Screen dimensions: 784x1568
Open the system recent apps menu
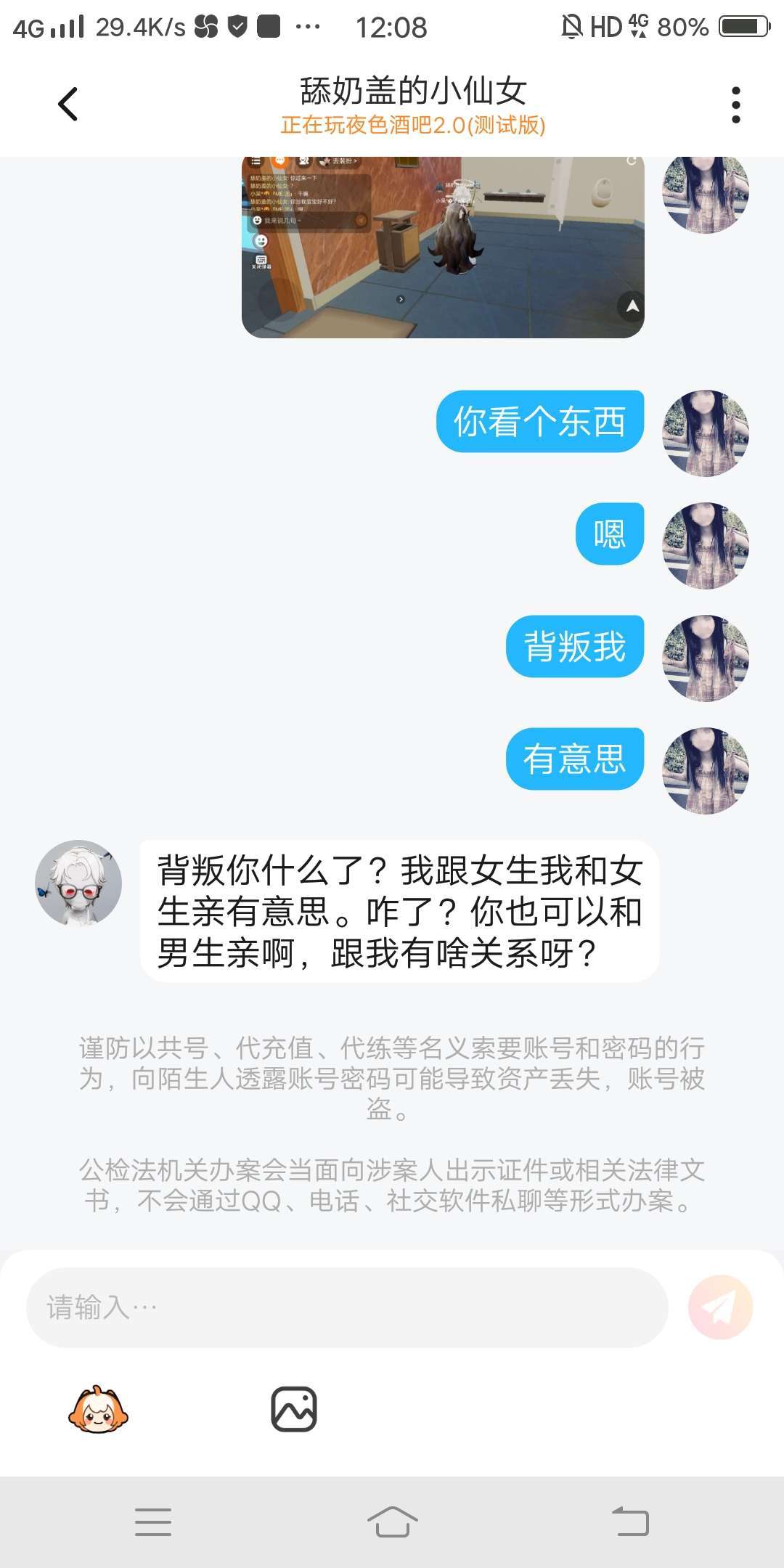pos(153,1522)
